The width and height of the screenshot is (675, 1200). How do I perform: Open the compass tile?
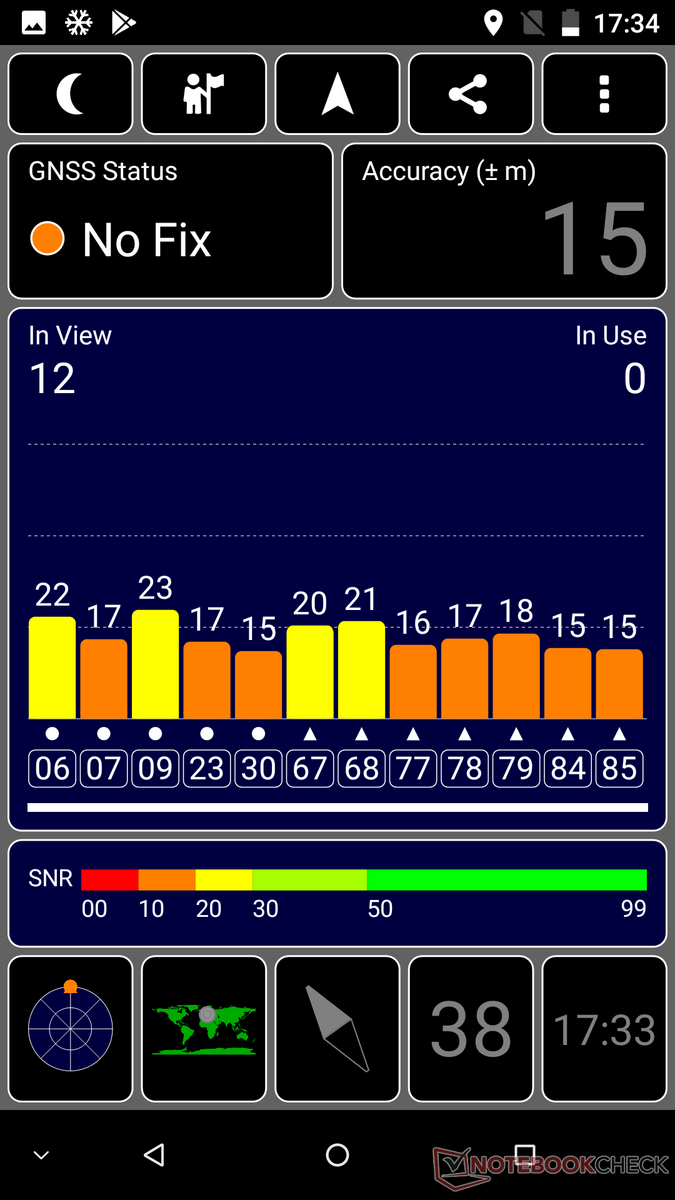[337, 1028]
